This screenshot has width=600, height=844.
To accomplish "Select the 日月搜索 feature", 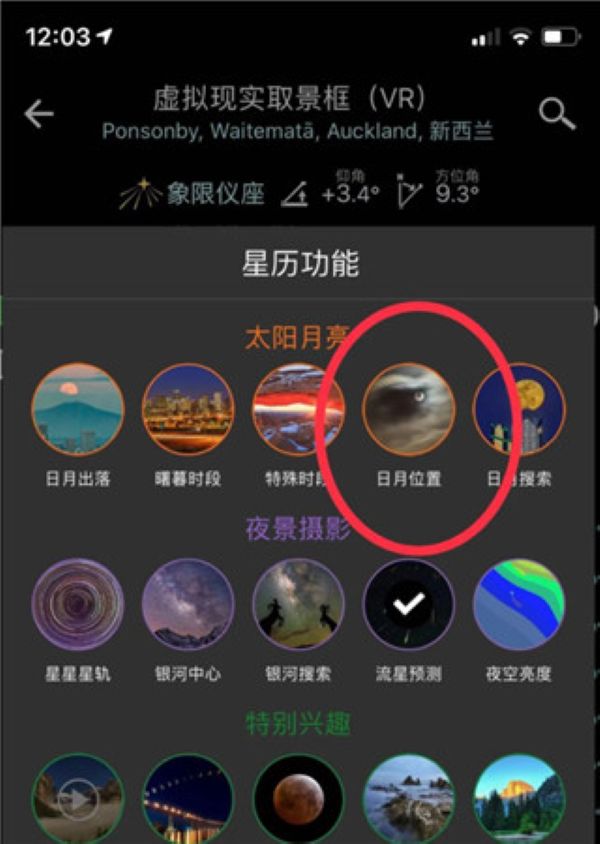I will [519, 409].
